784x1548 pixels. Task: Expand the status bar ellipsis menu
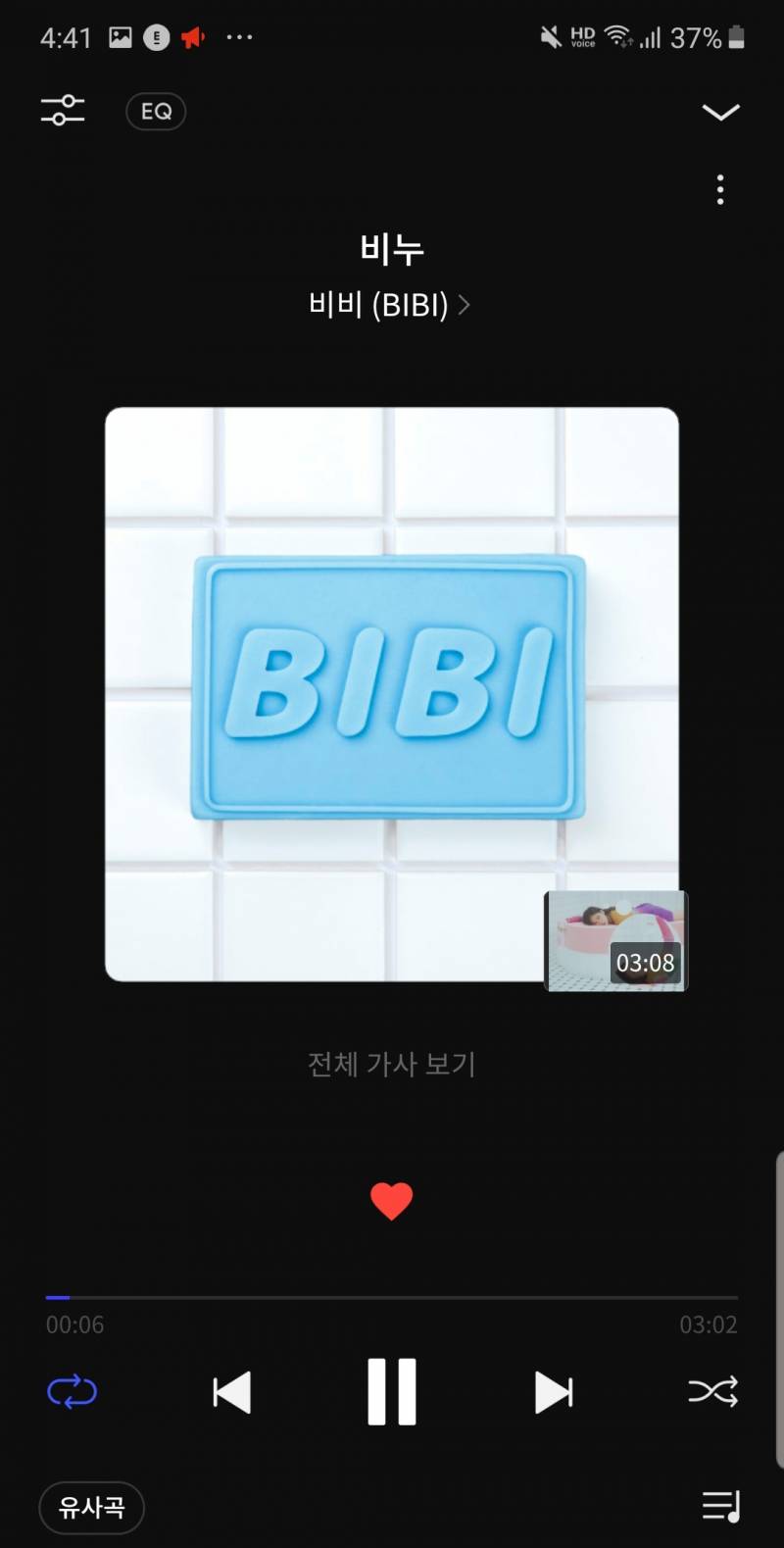[x=239, y=36]
